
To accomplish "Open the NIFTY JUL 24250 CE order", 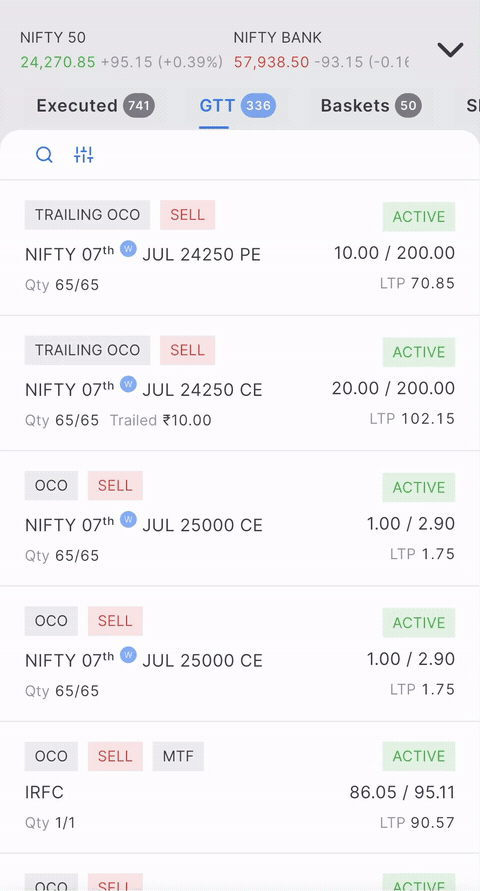I will (x=240, y=384).
